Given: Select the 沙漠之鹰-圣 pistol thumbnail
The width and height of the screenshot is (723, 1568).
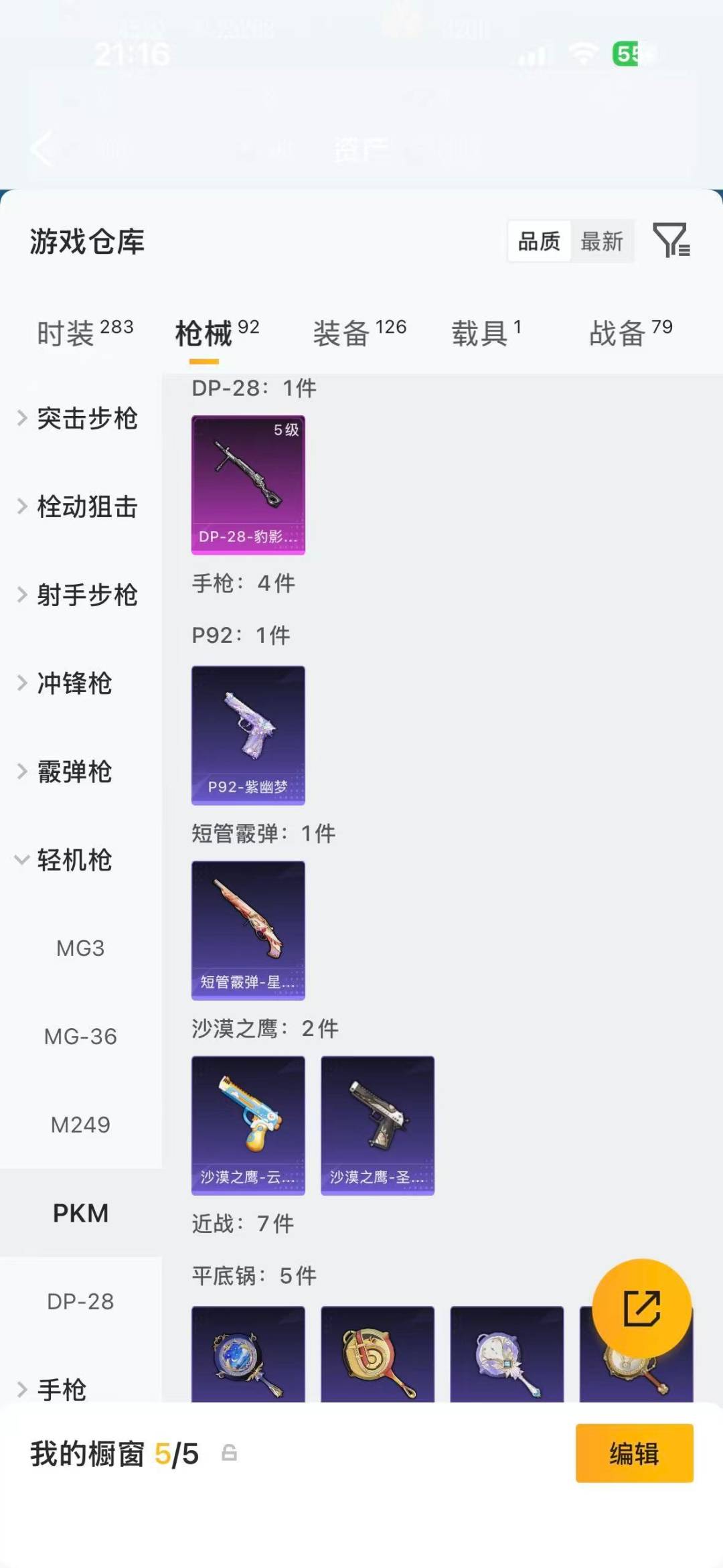Looking at the screenshot, I should point(377,1125).
